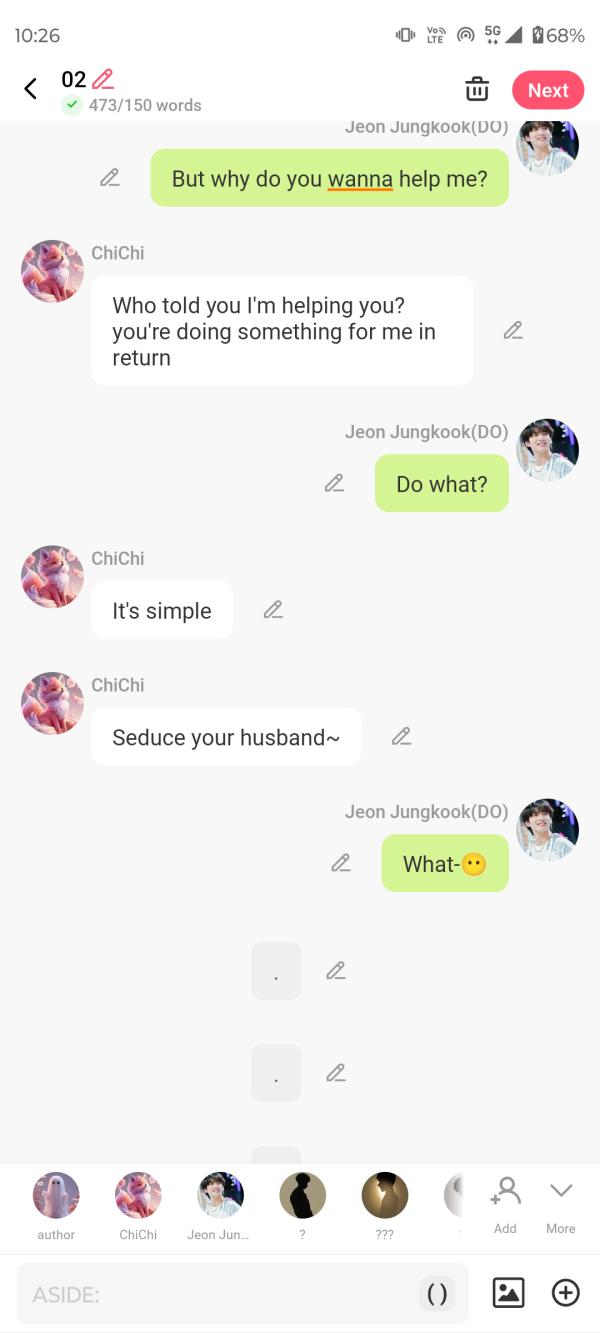Select the "?" character
The width and height of the screenshot is (600, 1333).
pyautogui.click(x=302, y=1196)
